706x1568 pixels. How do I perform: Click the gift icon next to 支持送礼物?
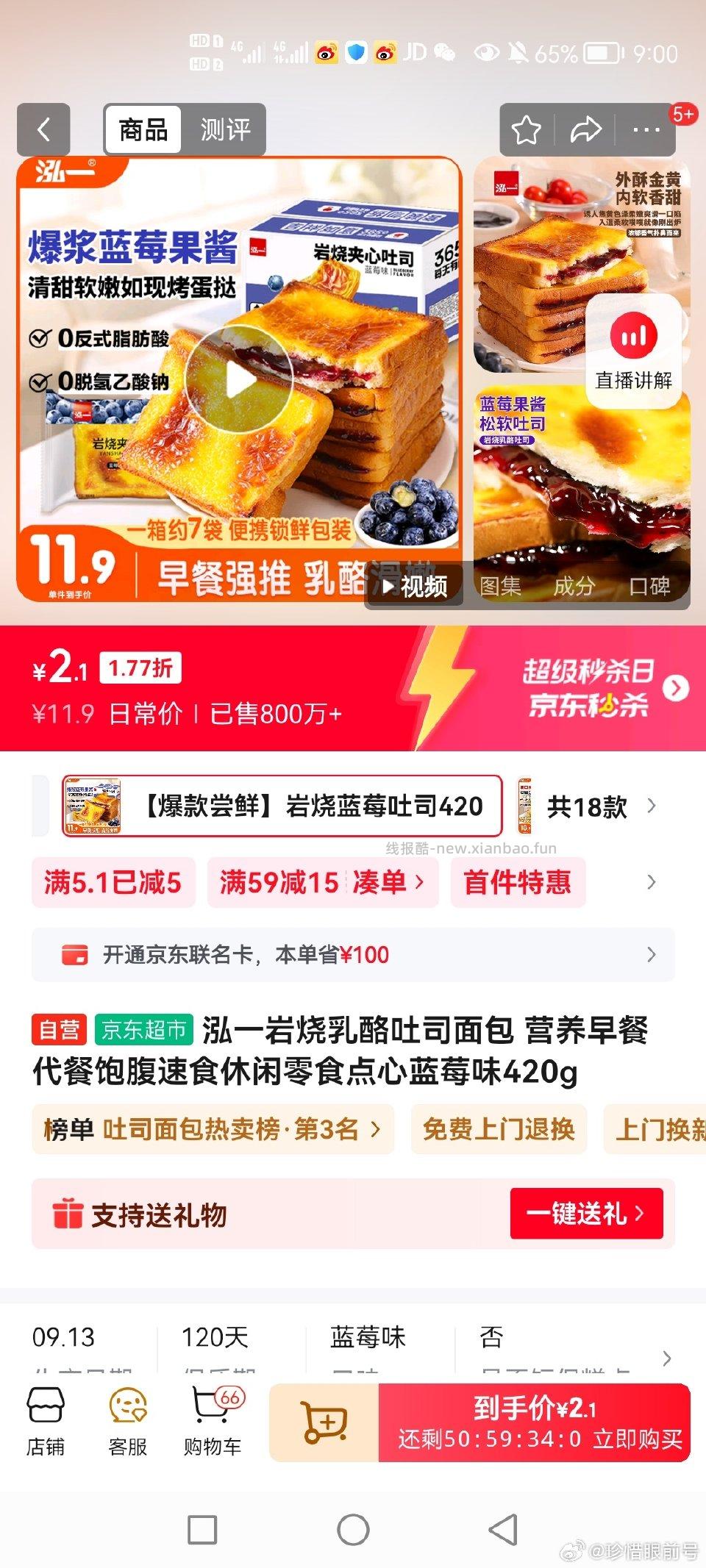(x=71, y=1214)
